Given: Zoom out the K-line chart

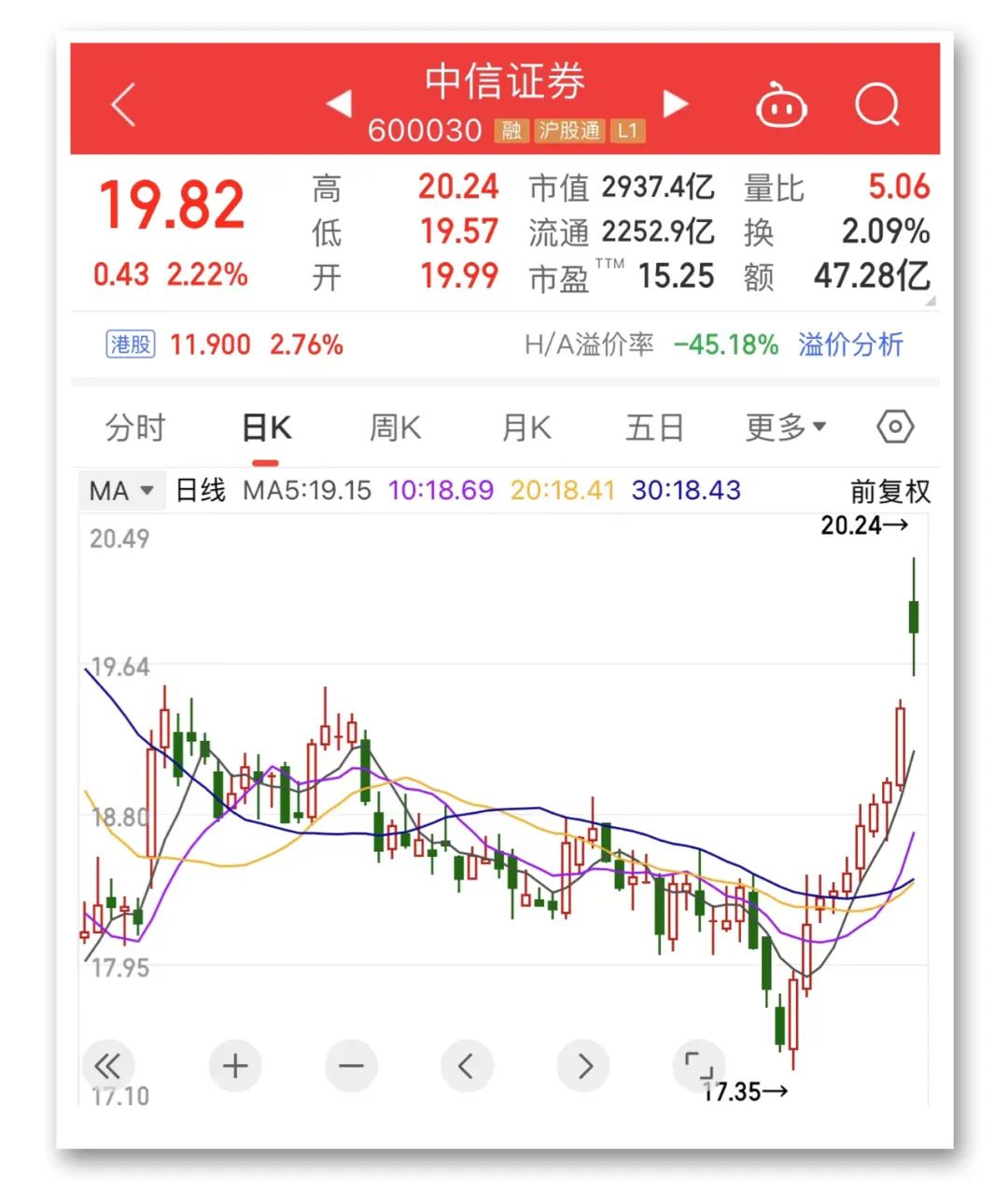Looking at the screenshot, I should point(351,1065).
